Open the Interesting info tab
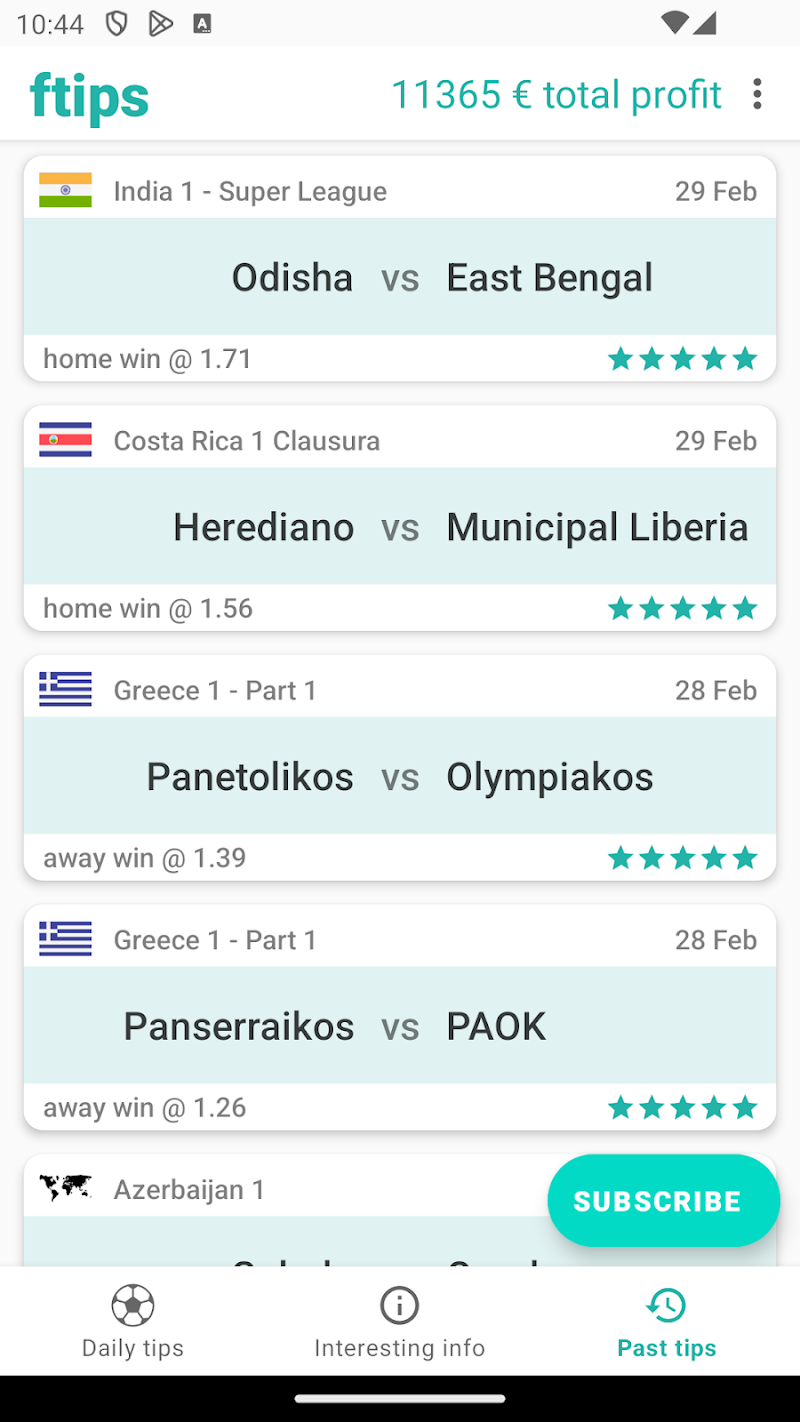The image size is (800, 1422). (399, 1322)
